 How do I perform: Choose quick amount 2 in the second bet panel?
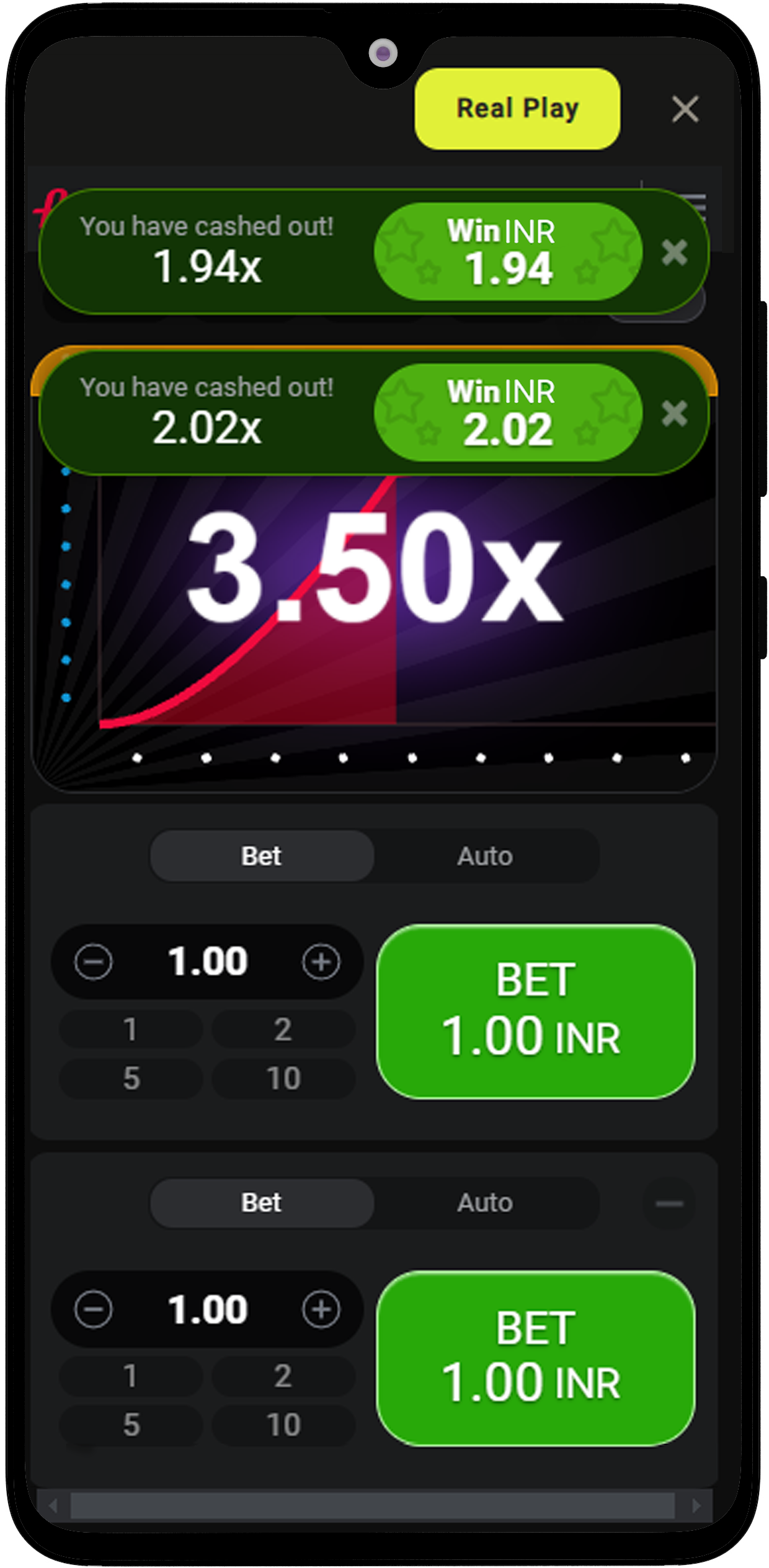283,1376
